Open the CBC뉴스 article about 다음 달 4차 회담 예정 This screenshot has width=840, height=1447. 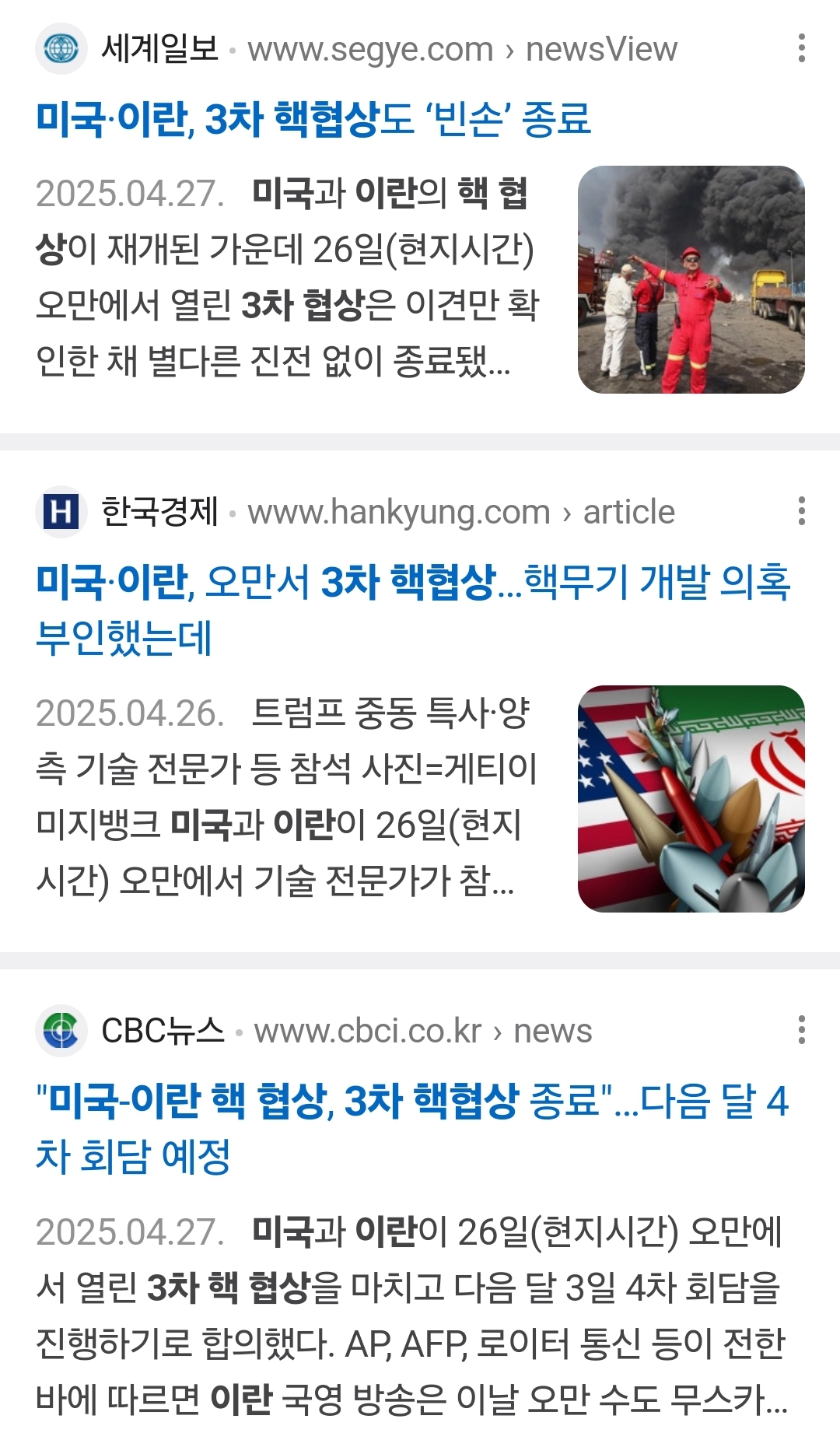pyautogui.click(x=412, y=1129)
